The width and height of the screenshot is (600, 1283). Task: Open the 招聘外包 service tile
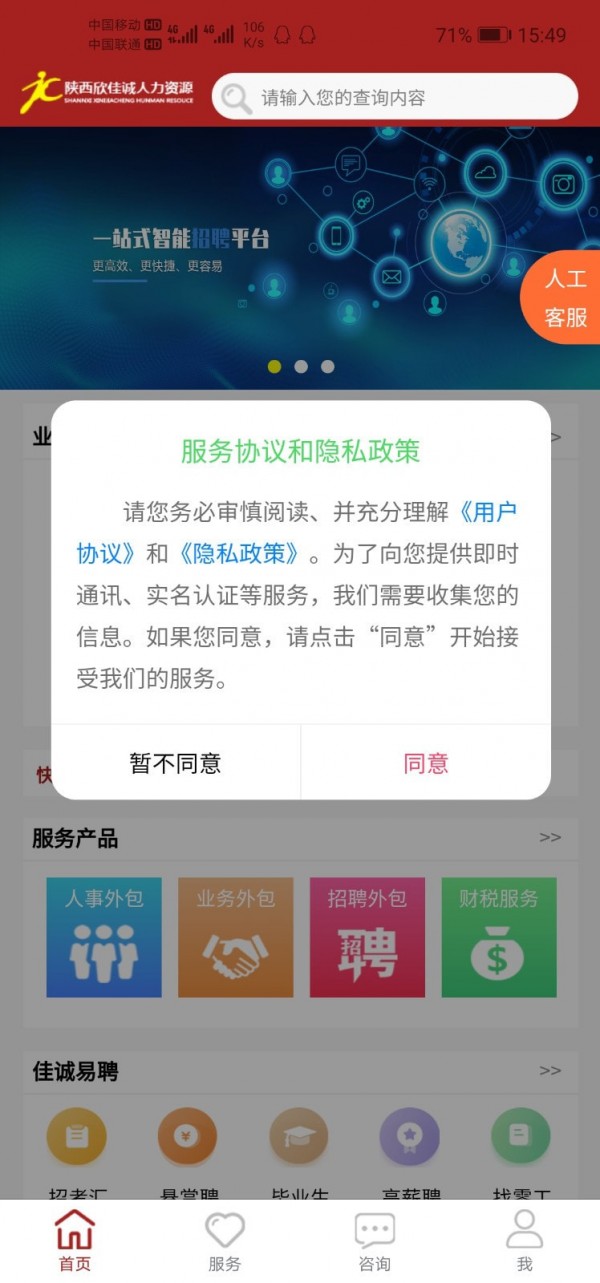367,937
